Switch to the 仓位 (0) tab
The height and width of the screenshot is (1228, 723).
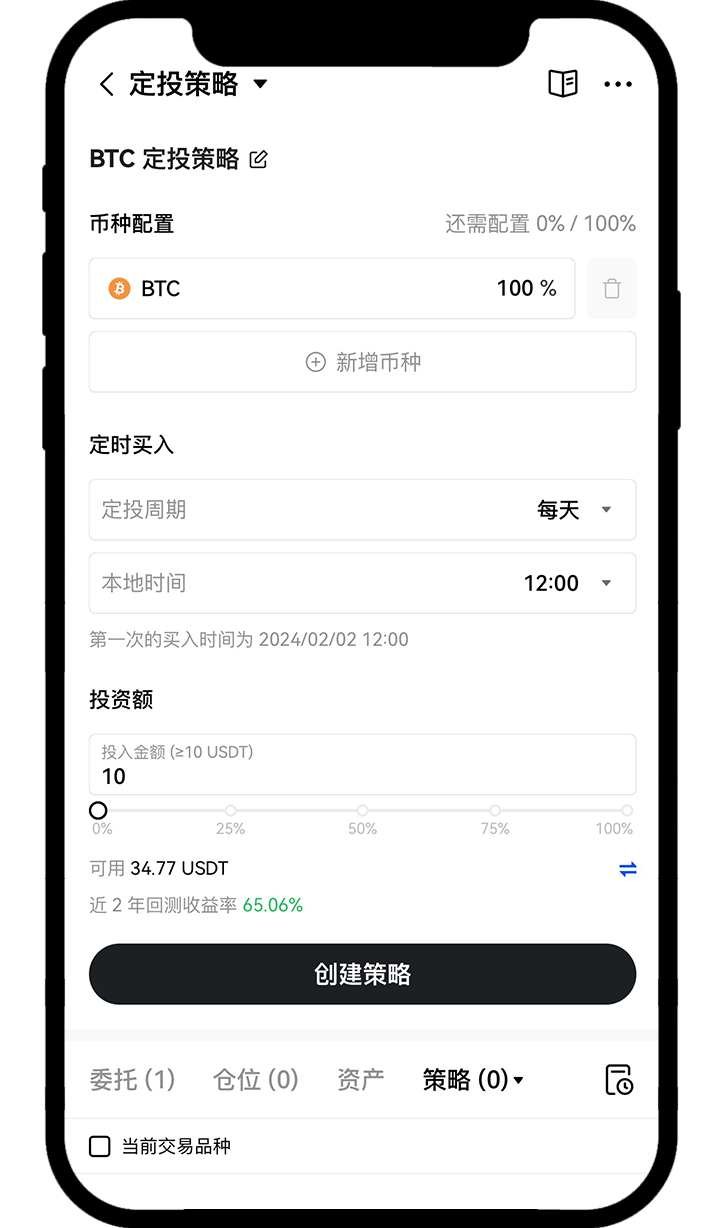[x=256, y=1080]
